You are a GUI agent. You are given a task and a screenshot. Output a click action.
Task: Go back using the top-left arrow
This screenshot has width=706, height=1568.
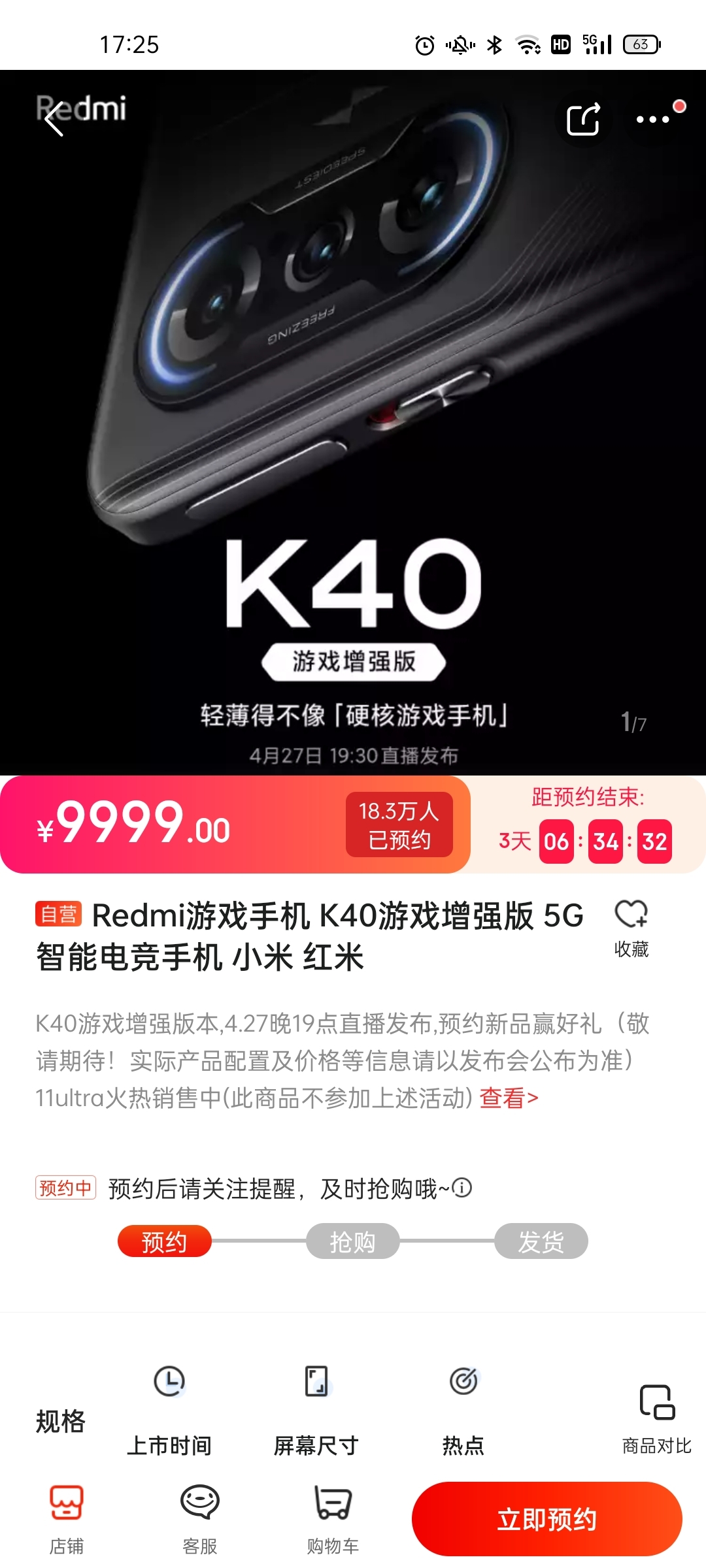click(54, 119)
